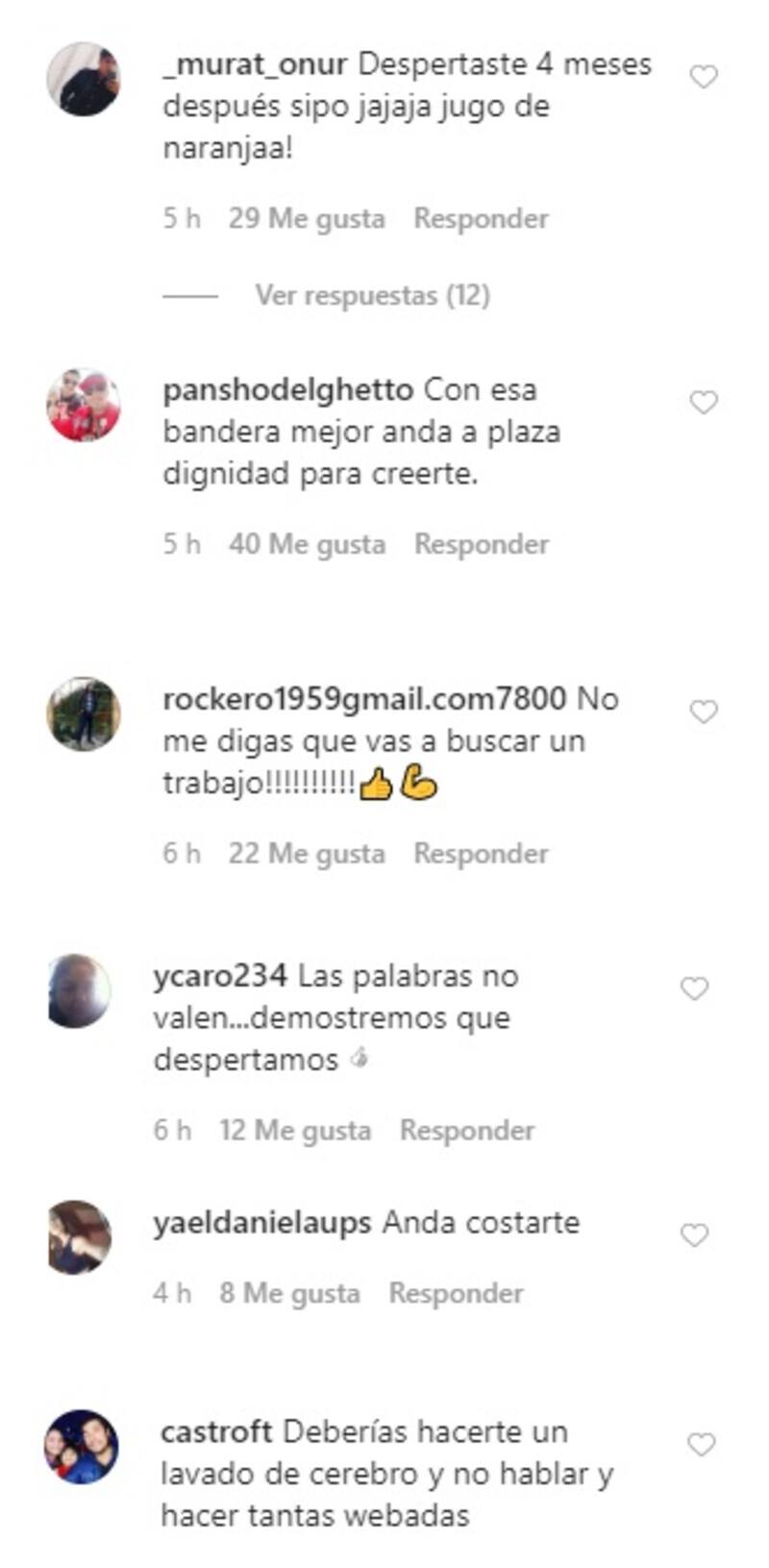Reply to rockero1959gmail.com7800's comment

coord(481,854)
